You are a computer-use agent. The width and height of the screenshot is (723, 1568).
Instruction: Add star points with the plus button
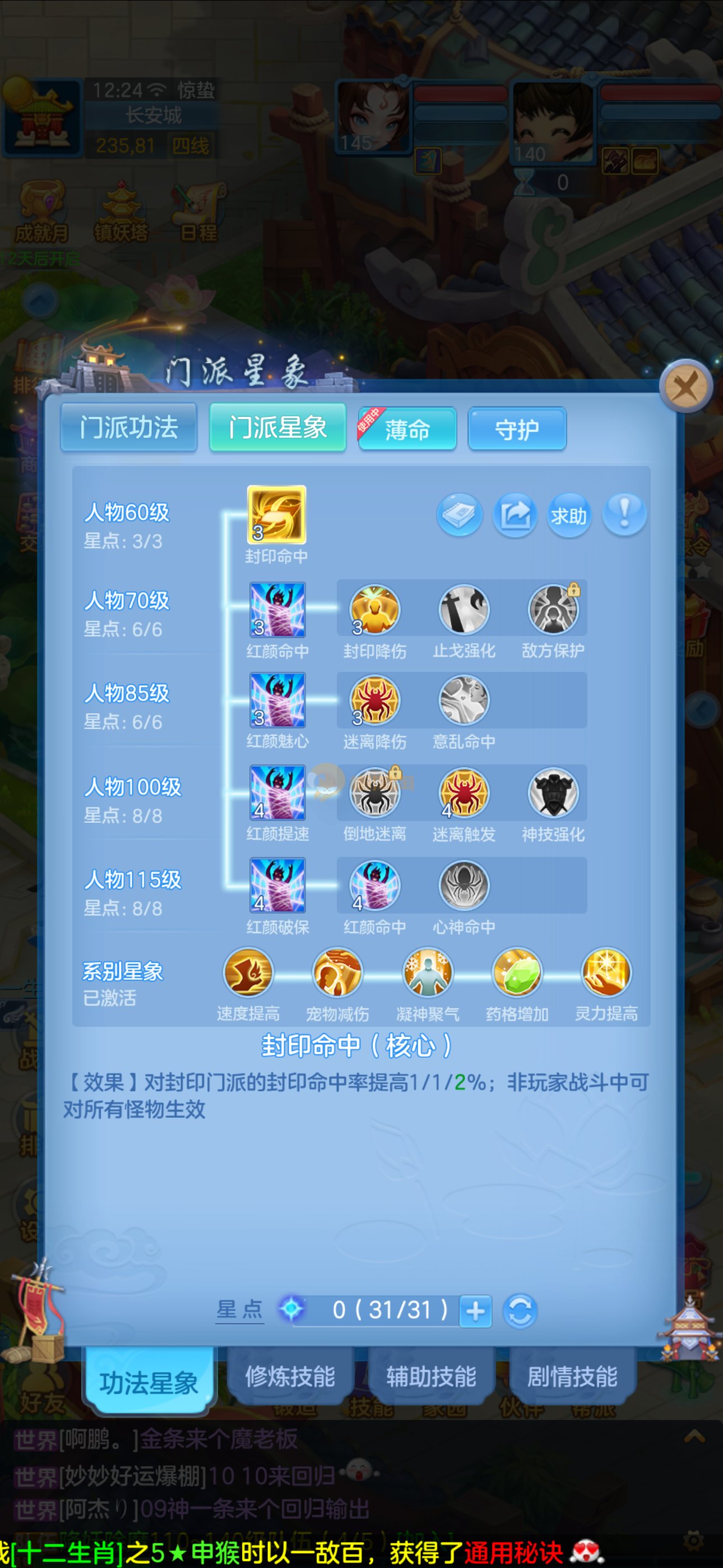point(475,1311)
